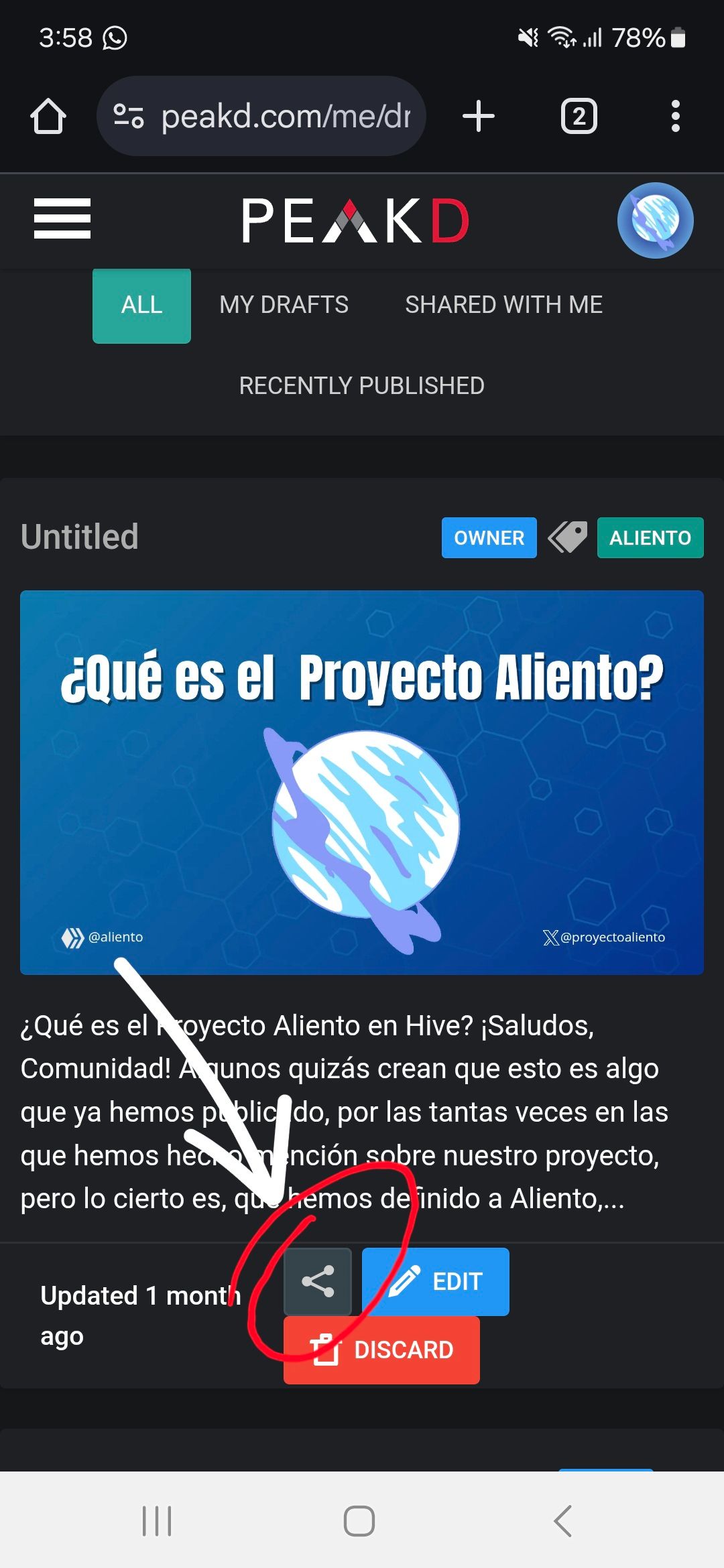This screenshot has width=724, height=1568.
Task: Switch to SHARED WITH ME tab
Action: pyautogui.click(x=503, y=306)
